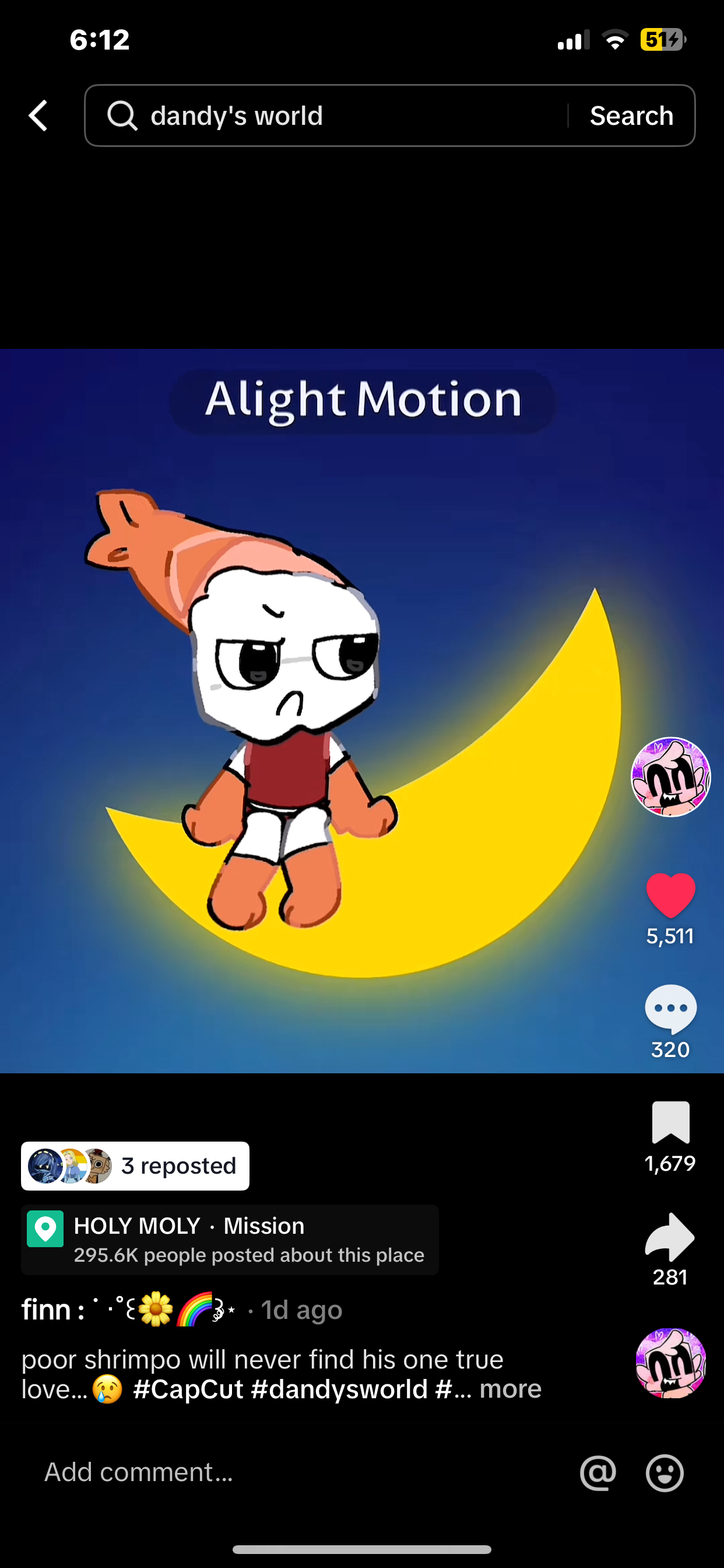Share this video using the arrow icon
724x1568 pixels.
pos(670,1237)
